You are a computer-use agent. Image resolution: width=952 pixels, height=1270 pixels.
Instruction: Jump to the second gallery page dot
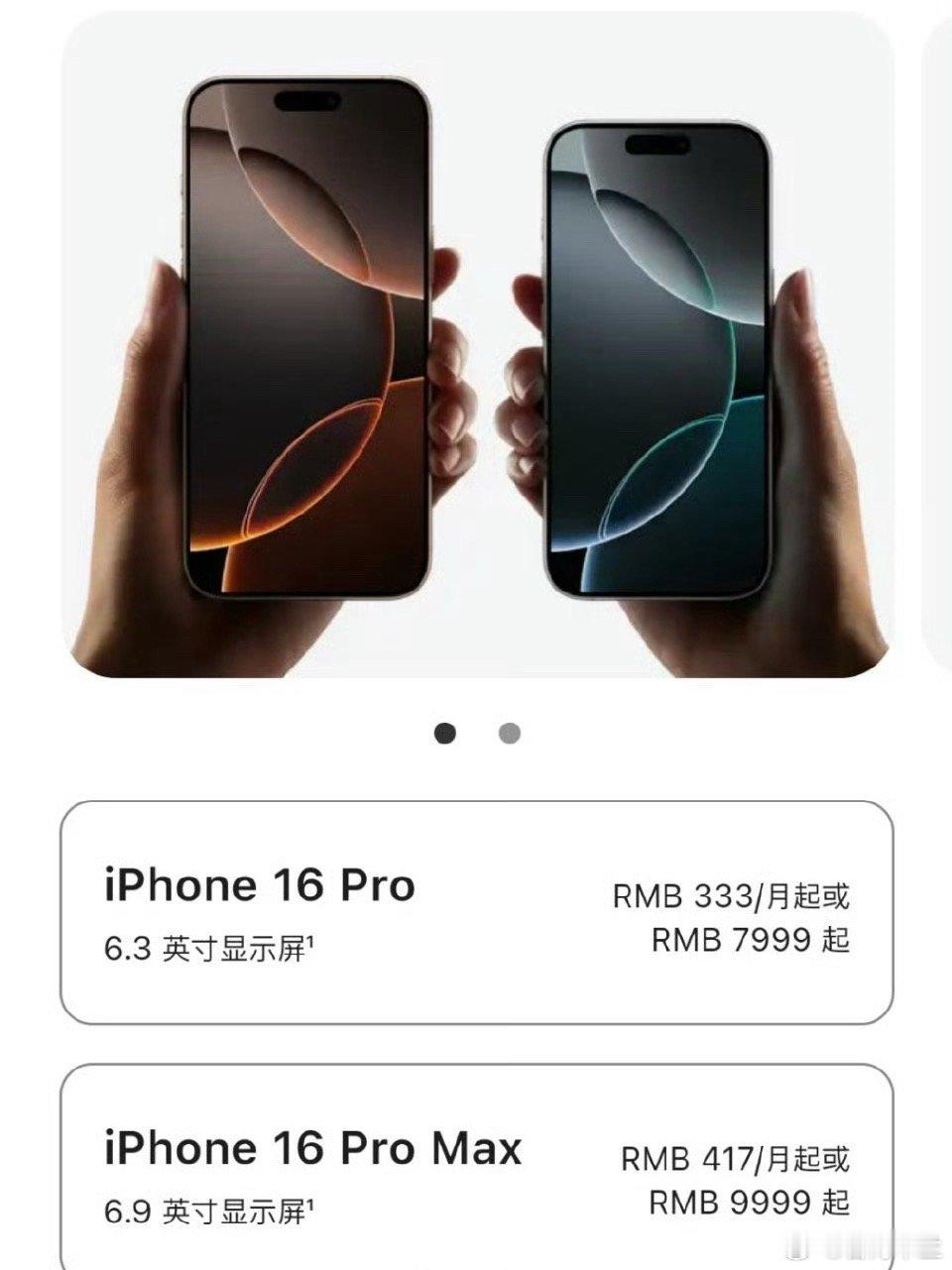pos(510,734)
